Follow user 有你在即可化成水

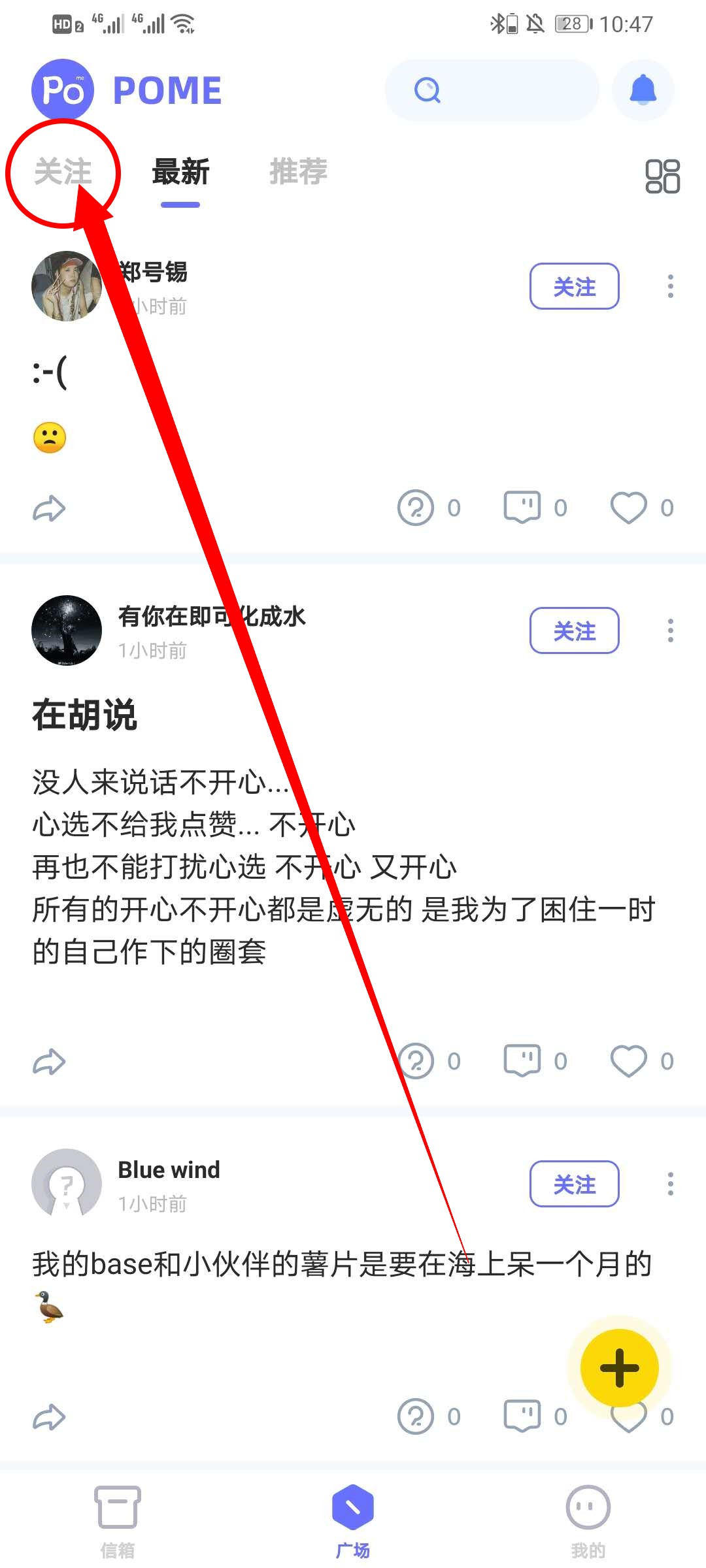coord(574,630)
